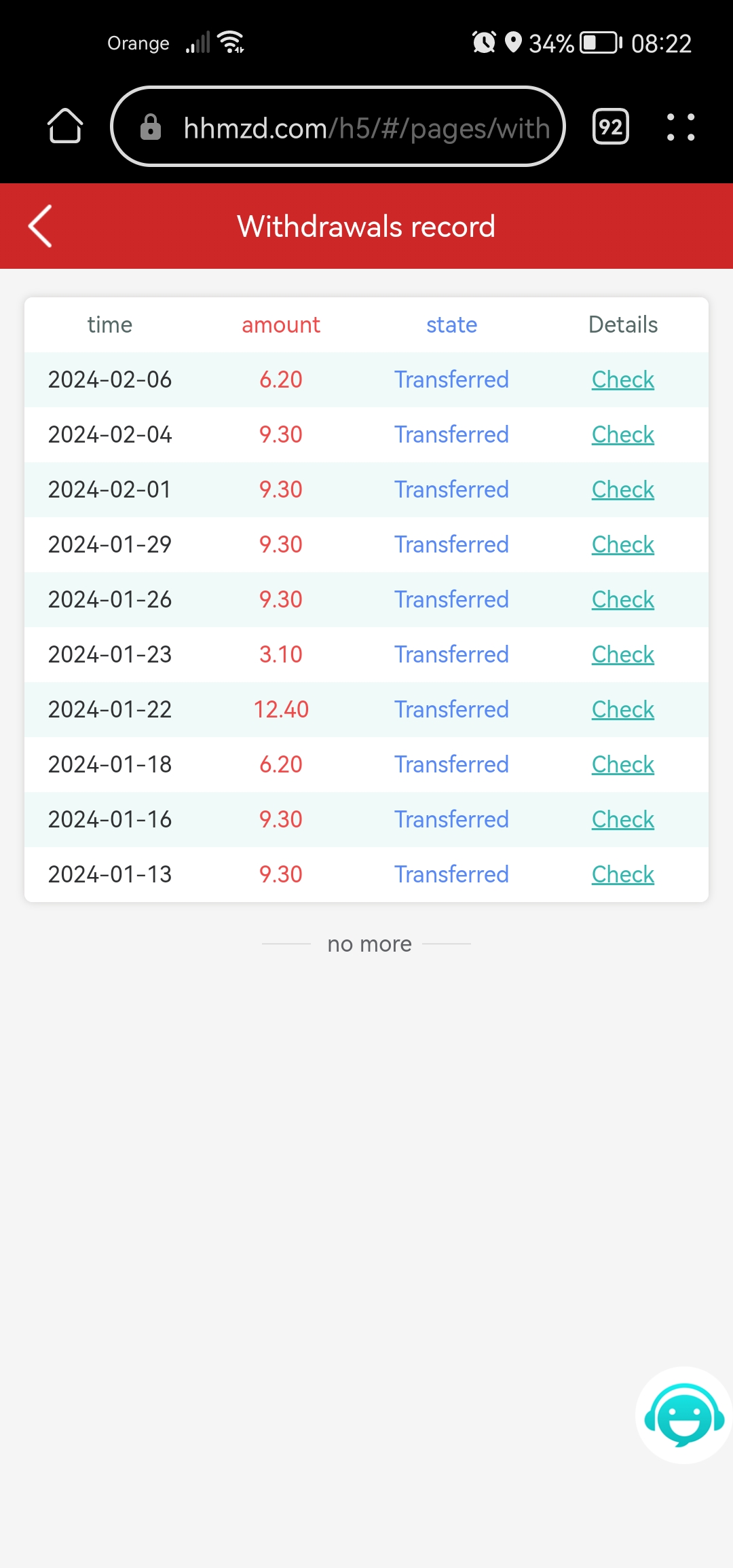This screenshot has width=733, height=1568.
Task: Check details of the 2024-01-18 withdrawal
Action: 622,764
